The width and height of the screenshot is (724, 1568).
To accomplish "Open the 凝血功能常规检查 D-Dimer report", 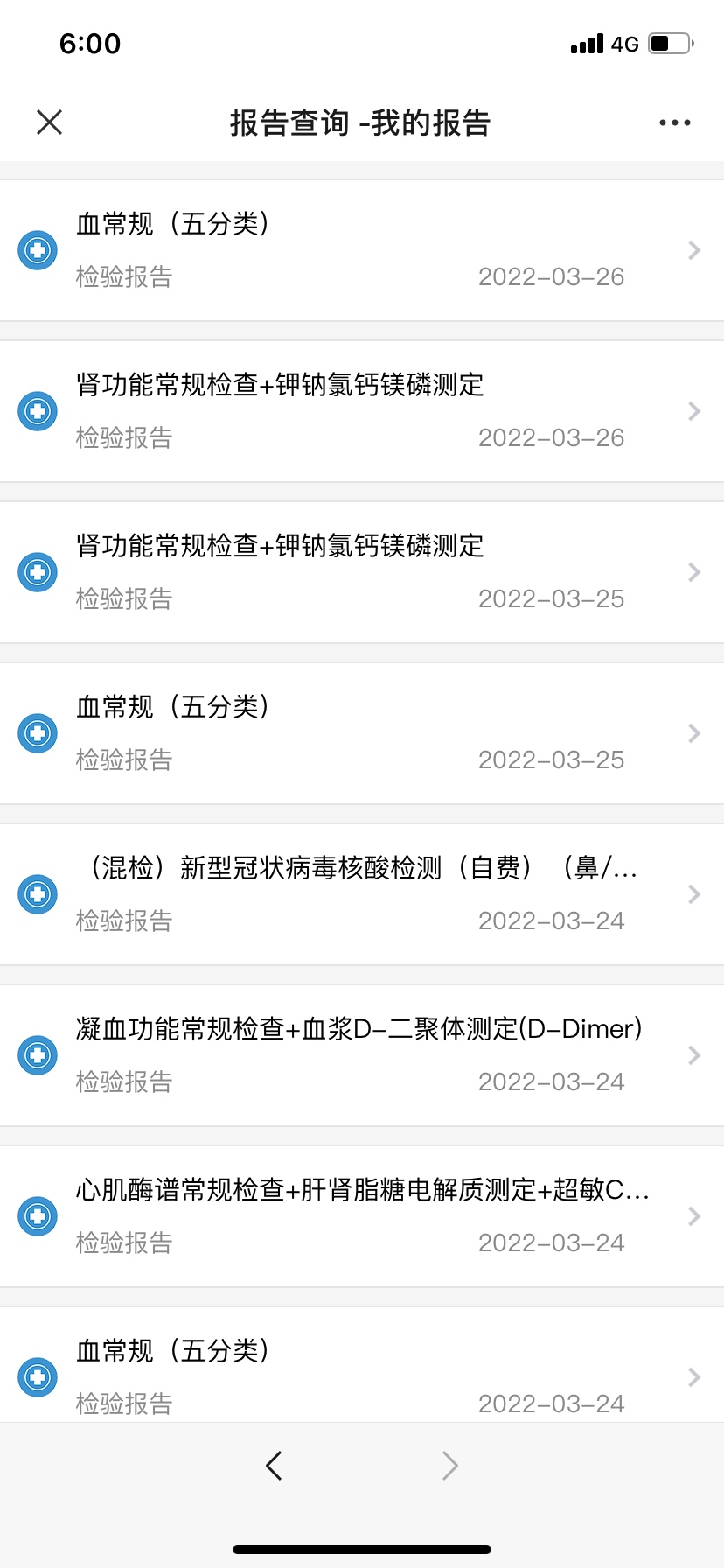I will click(x=362, y=1055).
